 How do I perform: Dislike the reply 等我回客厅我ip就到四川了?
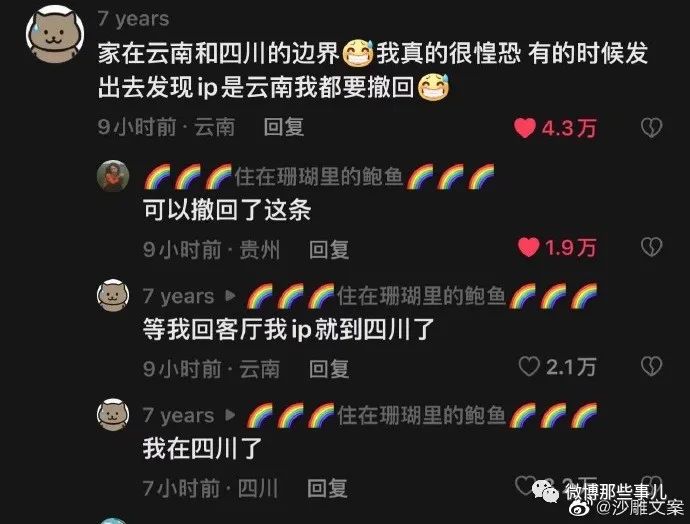pyautogui.click(x=651, y=367)
